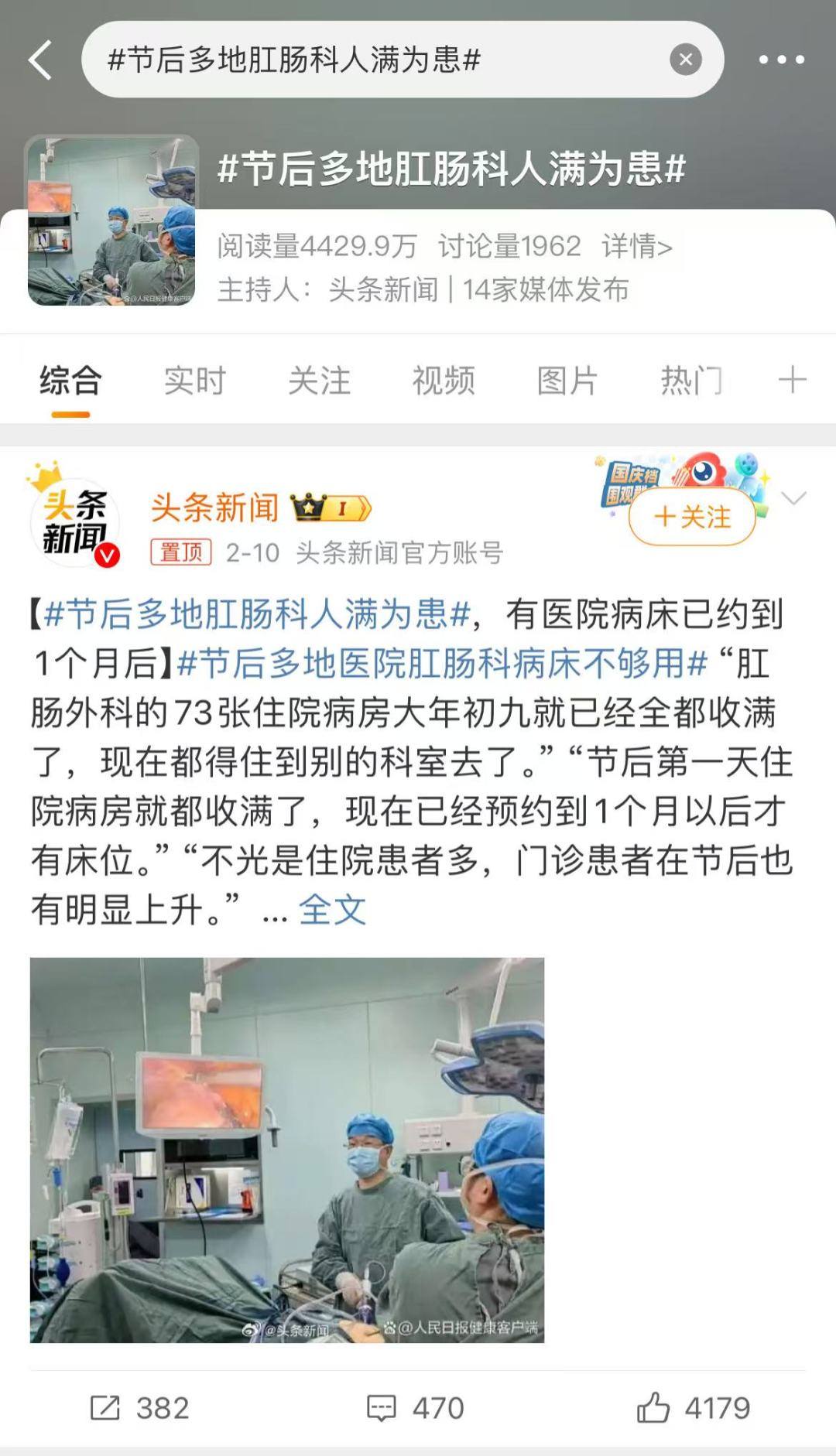The image size is (836, 1456).
Task: Clear the search query text
Action: [x=685, y=60]
